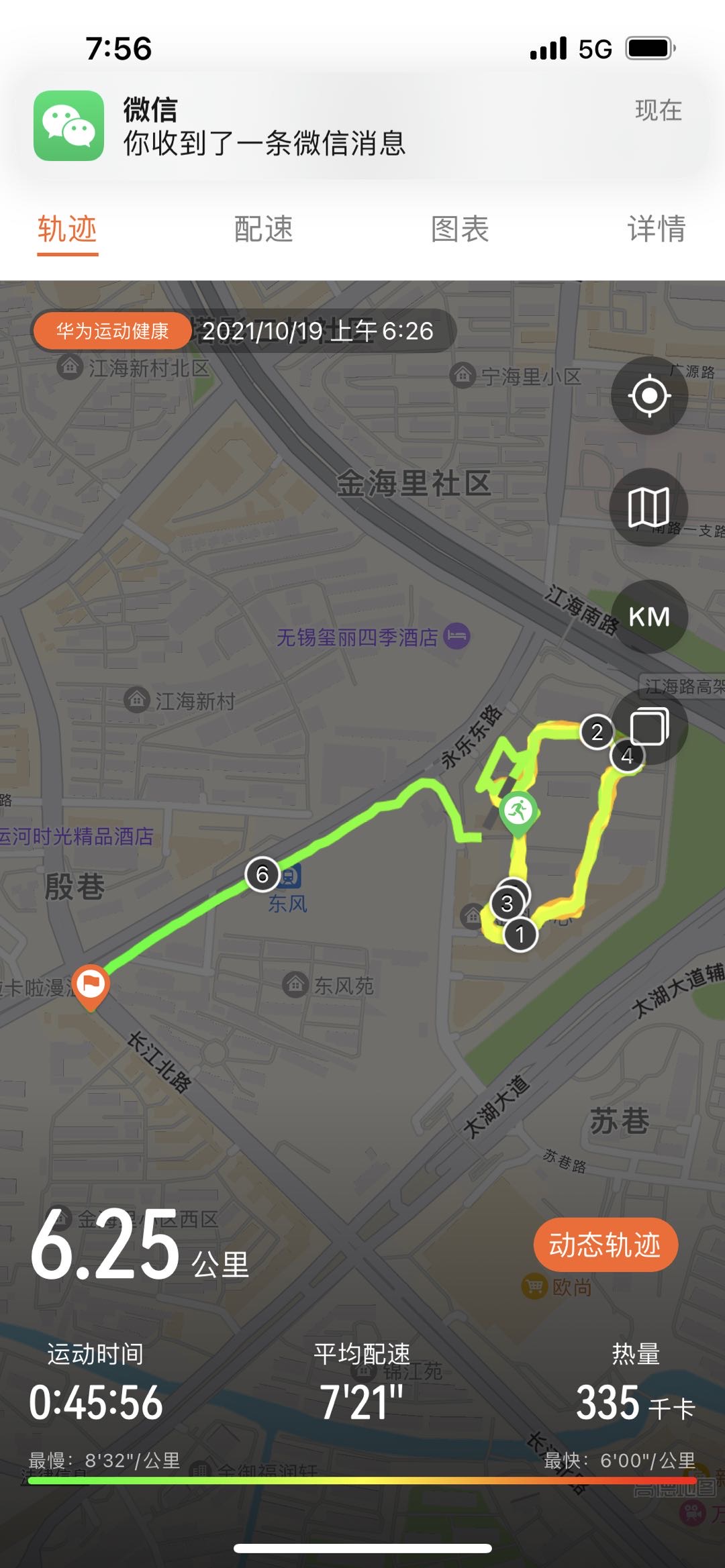The height and width of the screenshot is (1568, 725).
Task: Open the 详情 tab
Action: 656,229
